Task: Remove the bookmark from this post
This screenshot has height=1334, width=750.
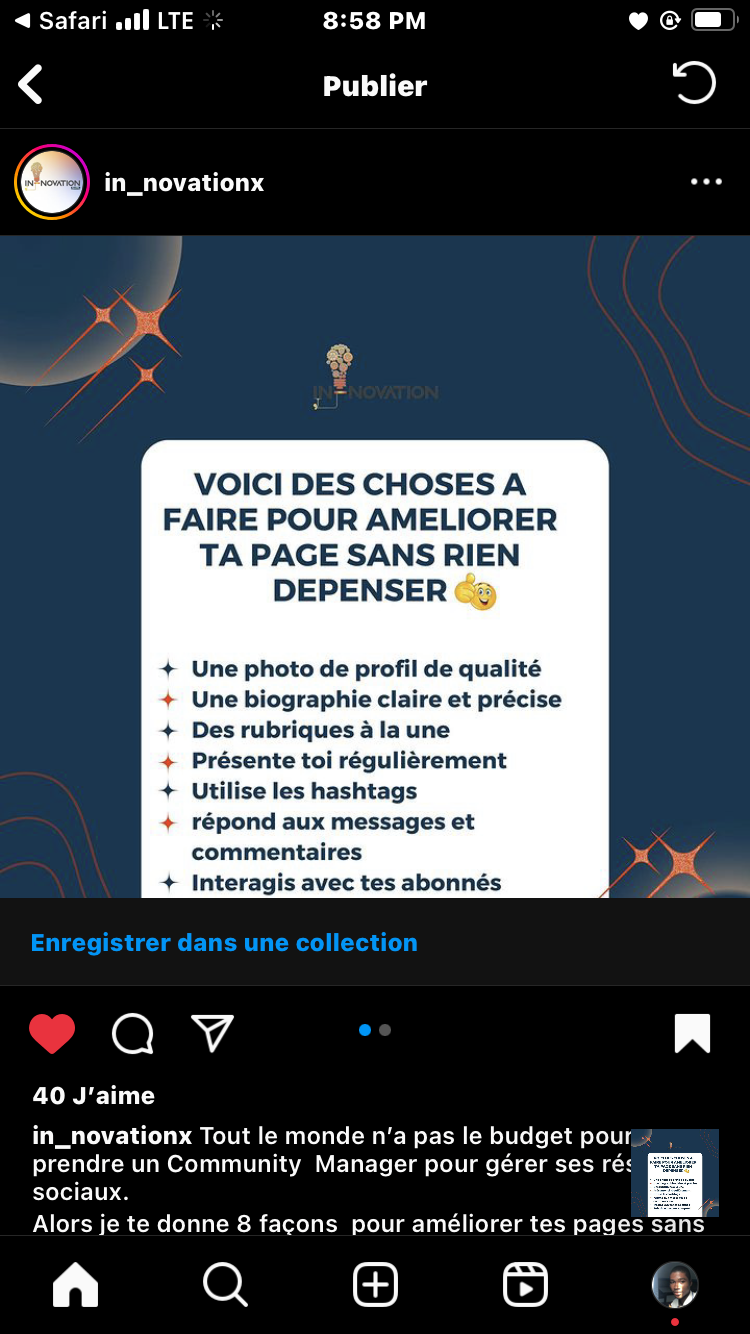Action: tap(692, 1033)
